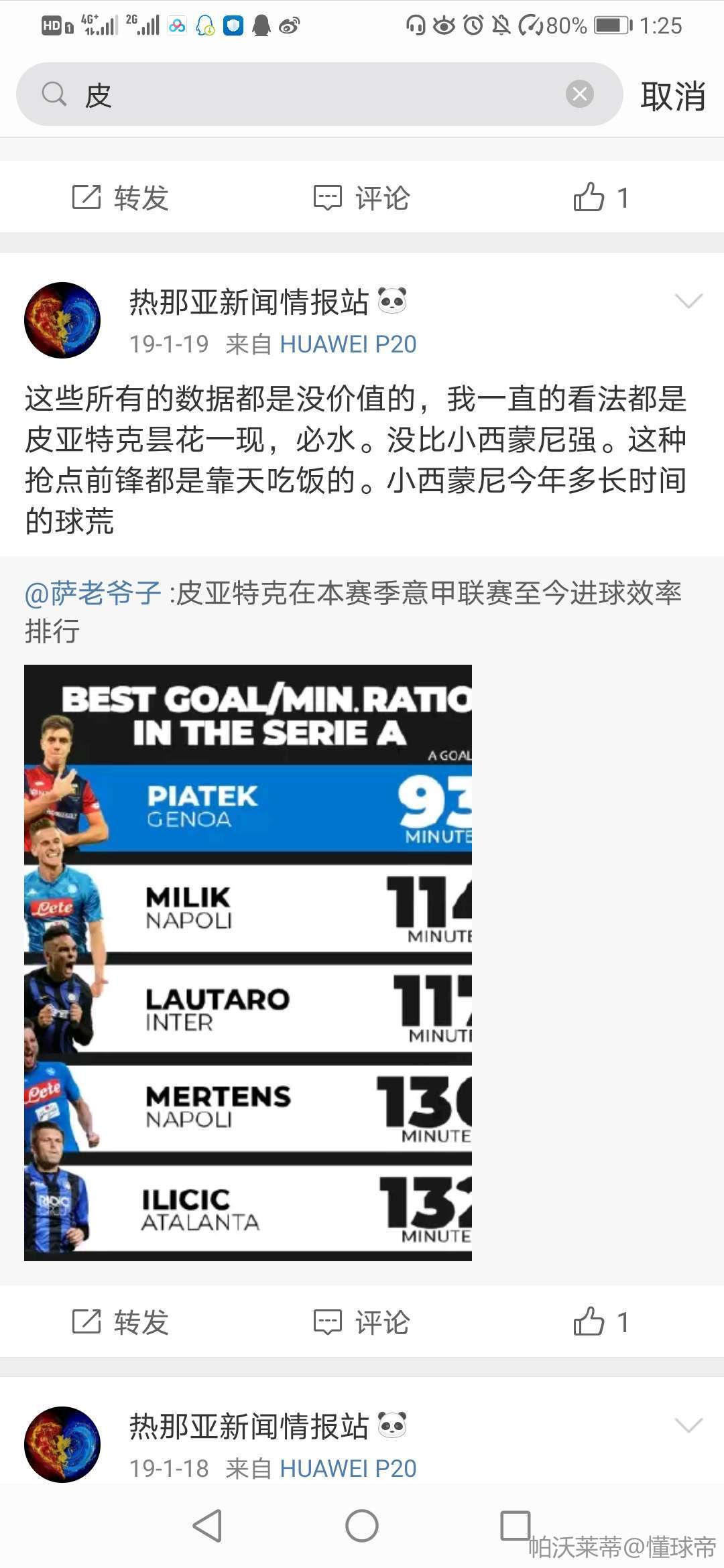View the Best Goal/Min Ratio image
This screenshot has width=724, height=1568.
pos(248,962)
